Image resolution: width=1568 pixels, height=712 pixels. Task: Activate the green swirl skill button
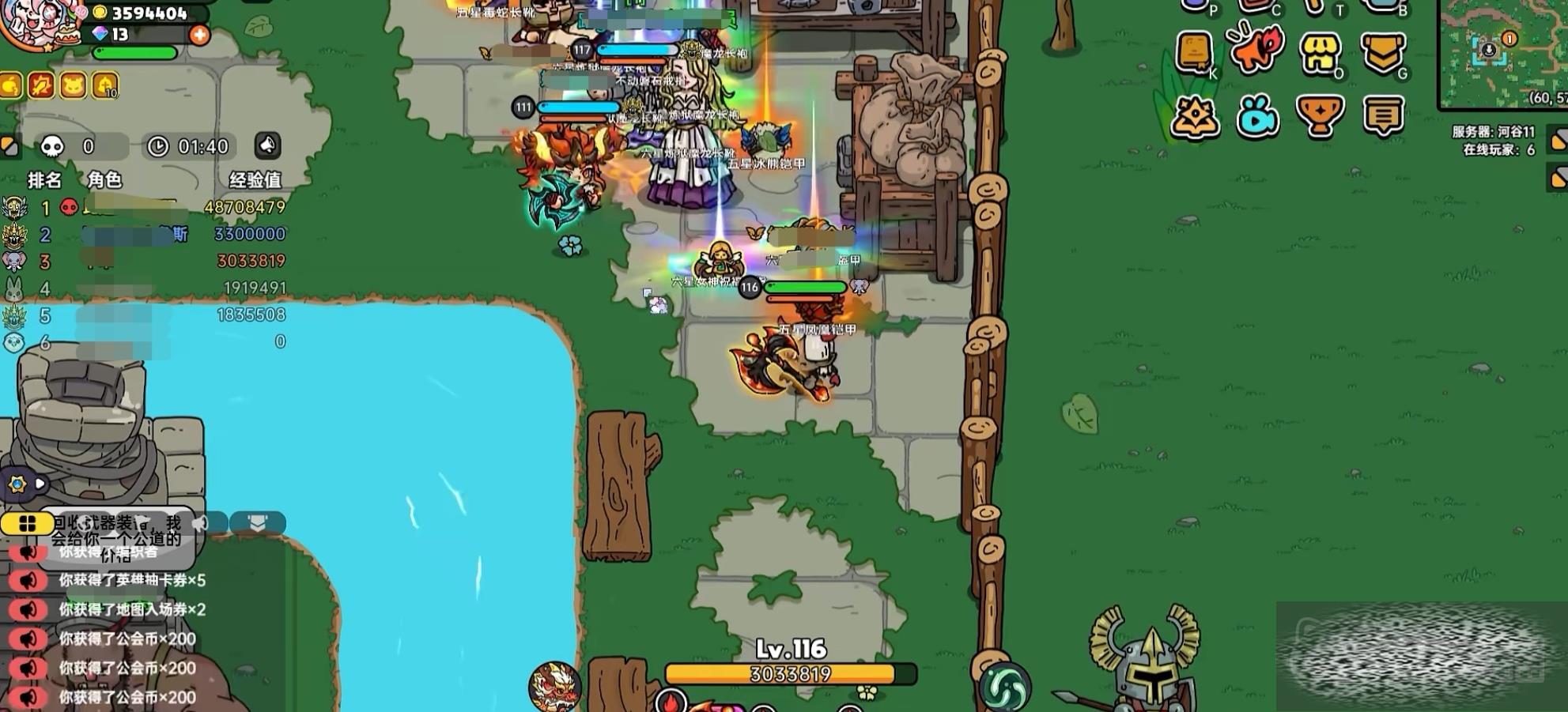[1004, 686]
